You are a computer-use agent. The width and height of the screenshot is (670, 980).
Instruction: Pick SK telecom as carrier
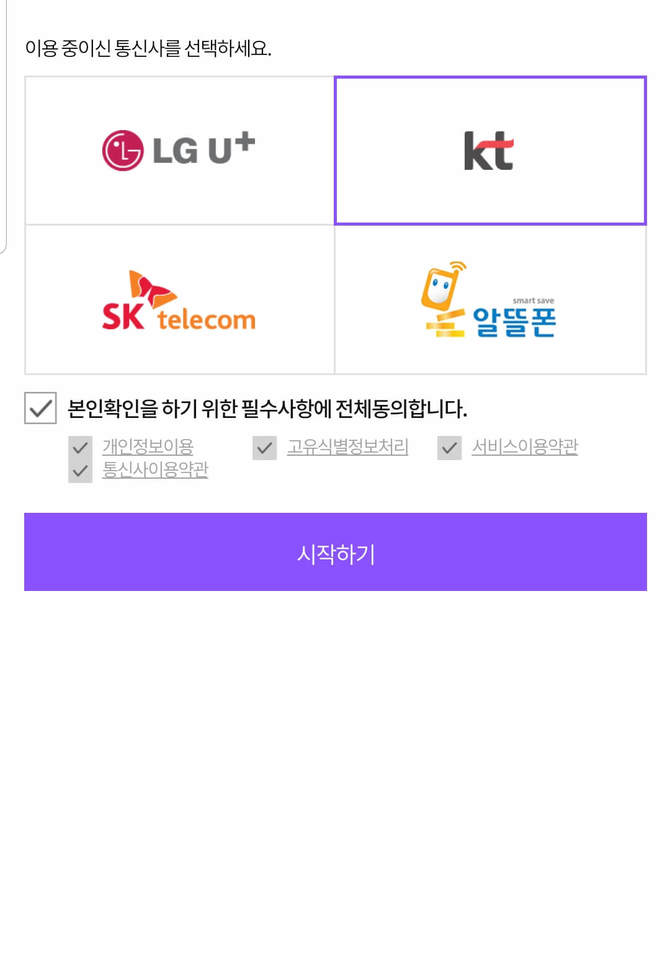pyautogui.click(x=179, y=300)
